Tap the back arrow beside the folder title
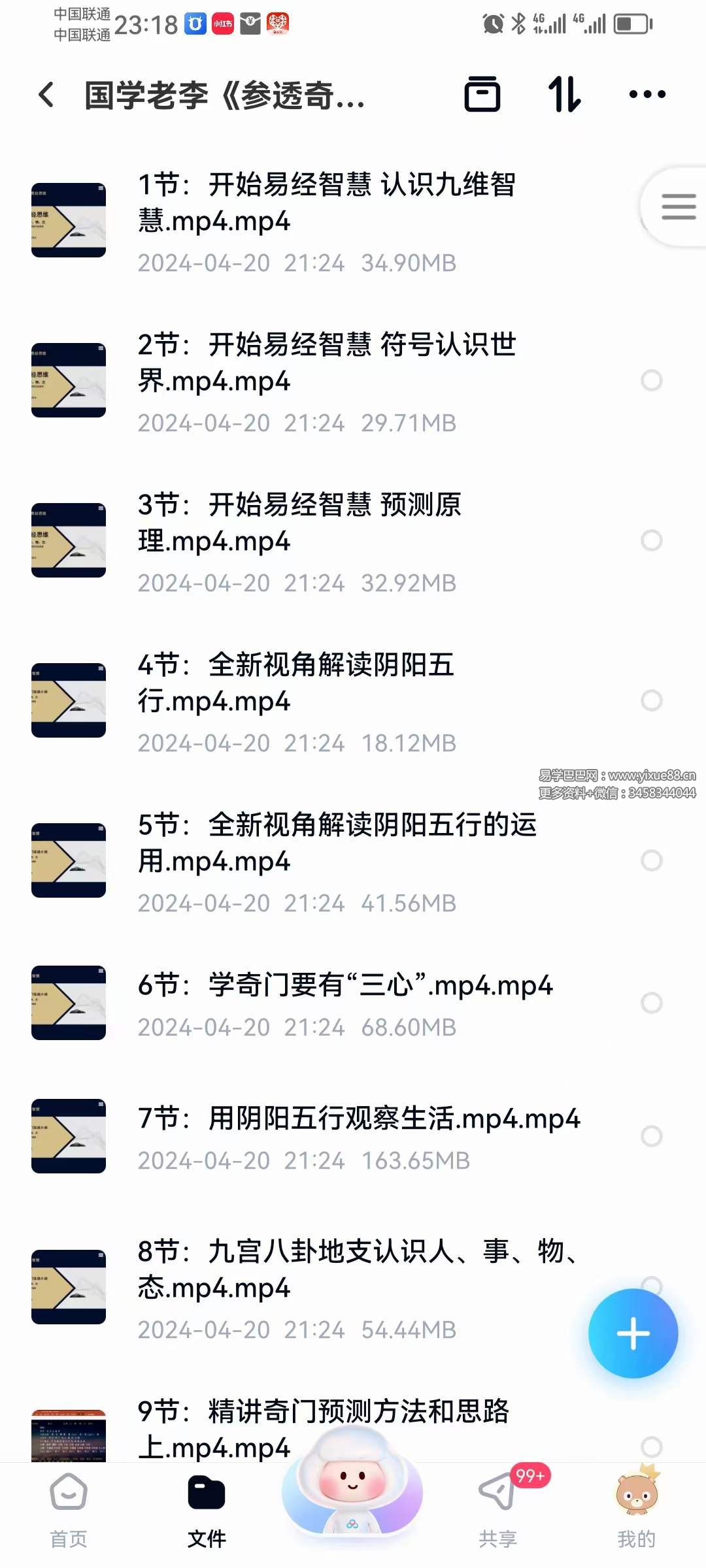Screen dimensions: 706x1568 44,95
